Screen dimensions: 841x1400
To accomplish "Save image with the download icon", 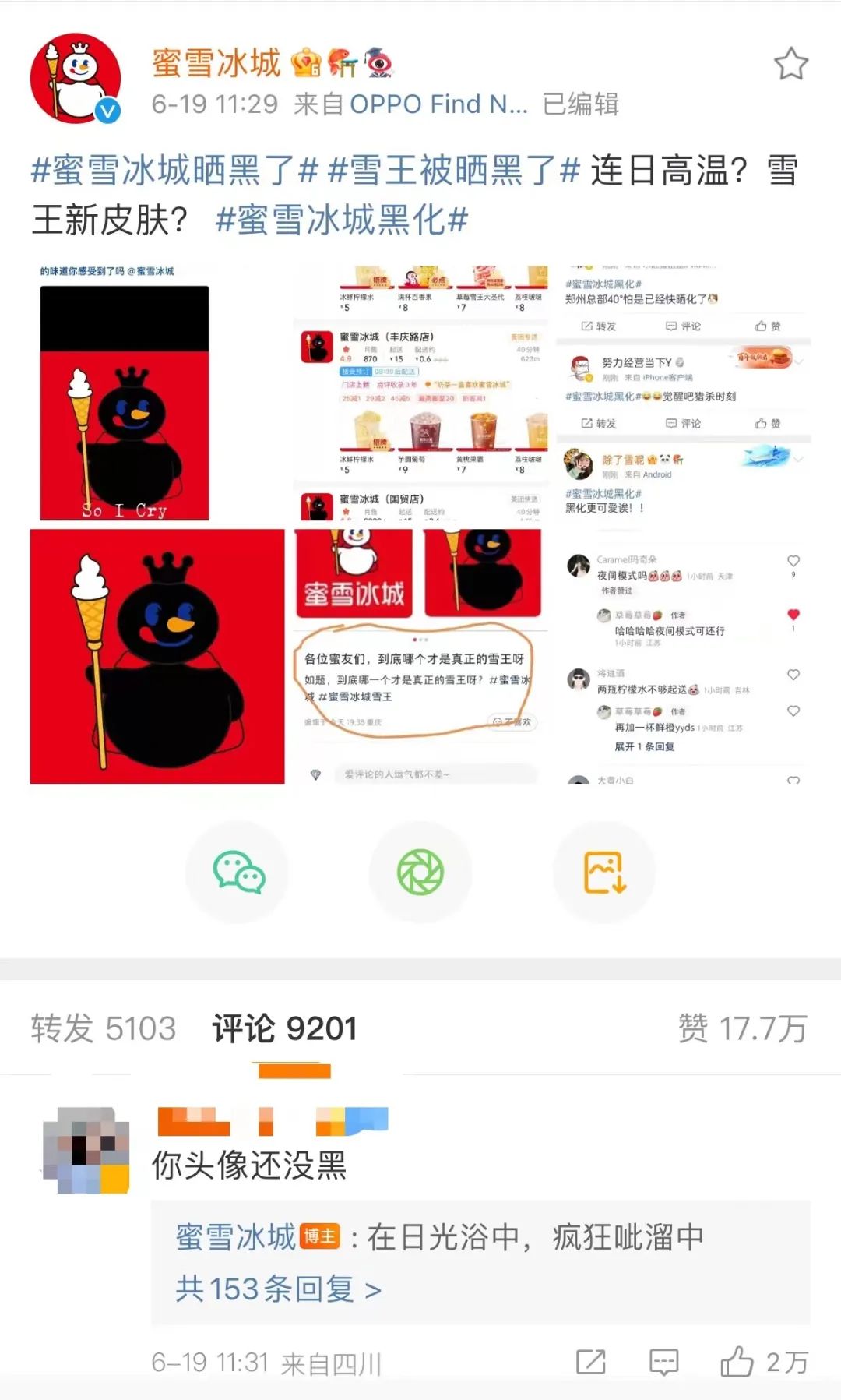I will pyautogui.click(x=604, y=873).
